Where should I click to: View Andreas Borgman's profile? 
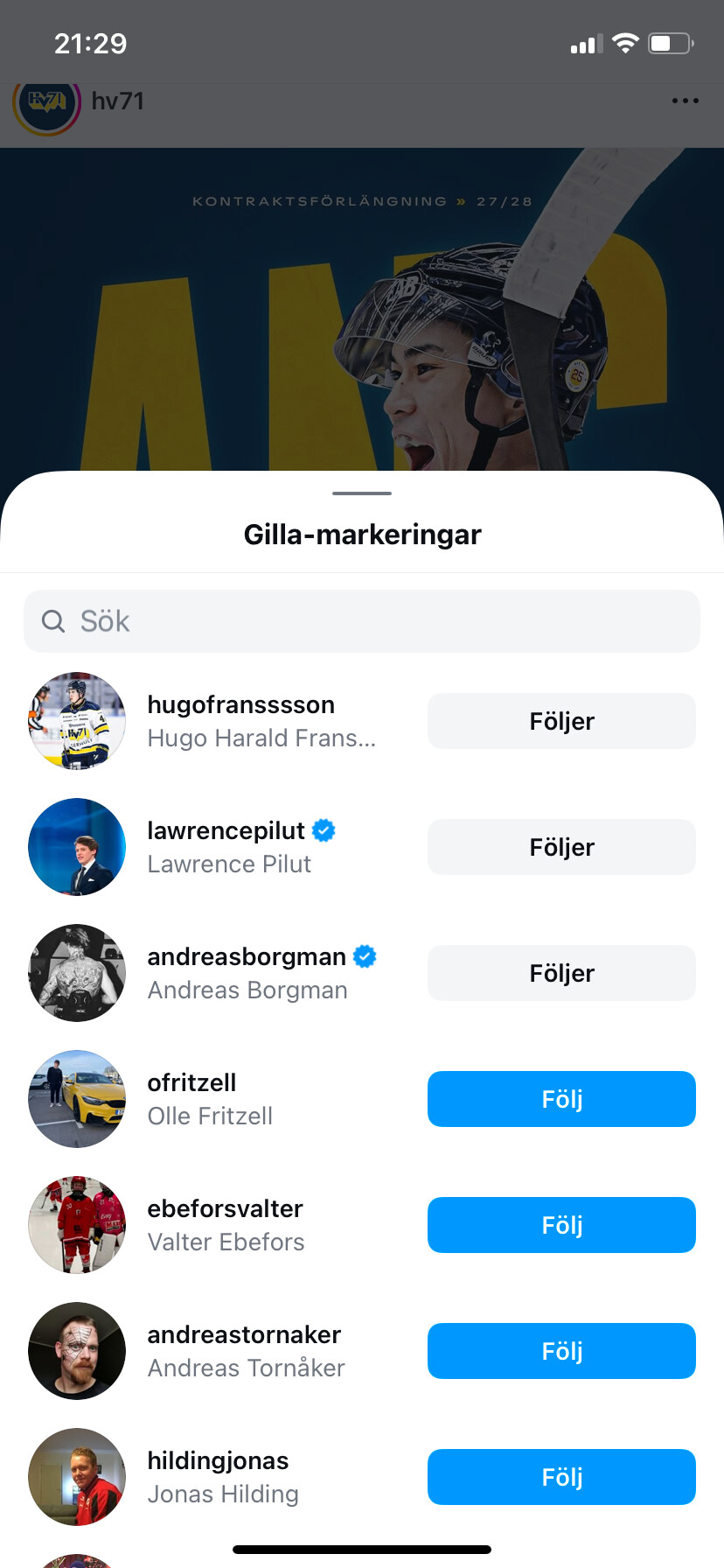246,957
